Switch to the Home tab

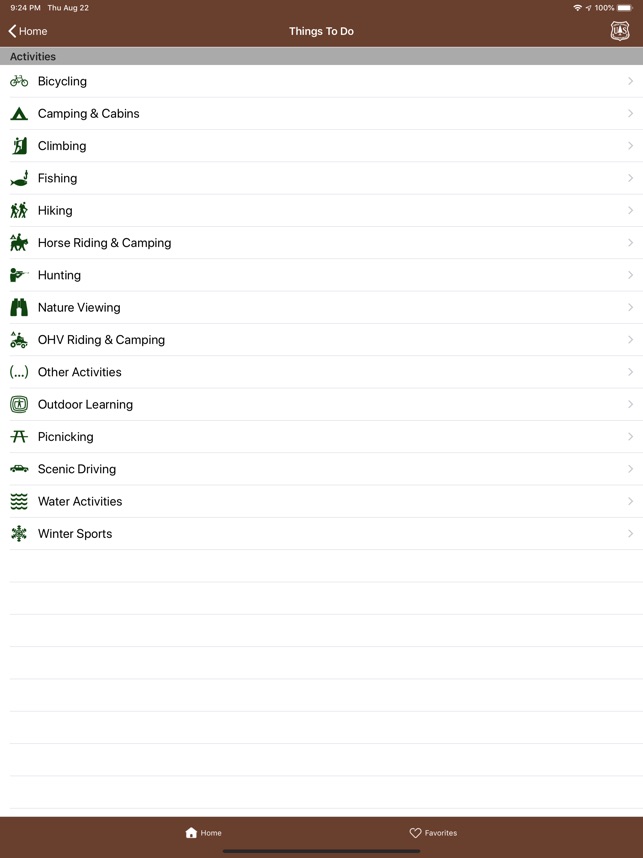coord(203,833)
